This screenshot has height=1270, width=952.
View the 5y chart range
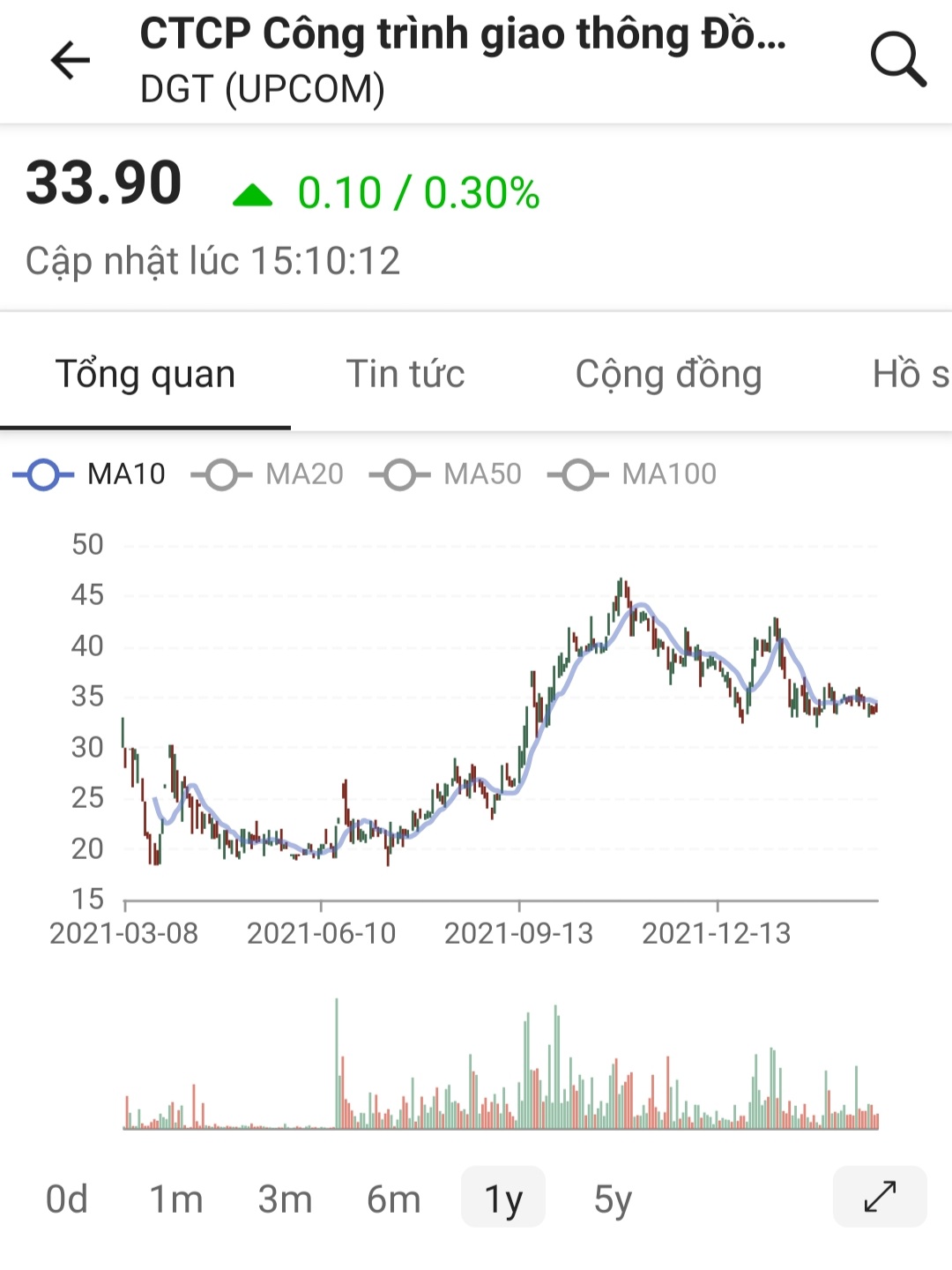pyautogui.click(x=613, y=1199)
